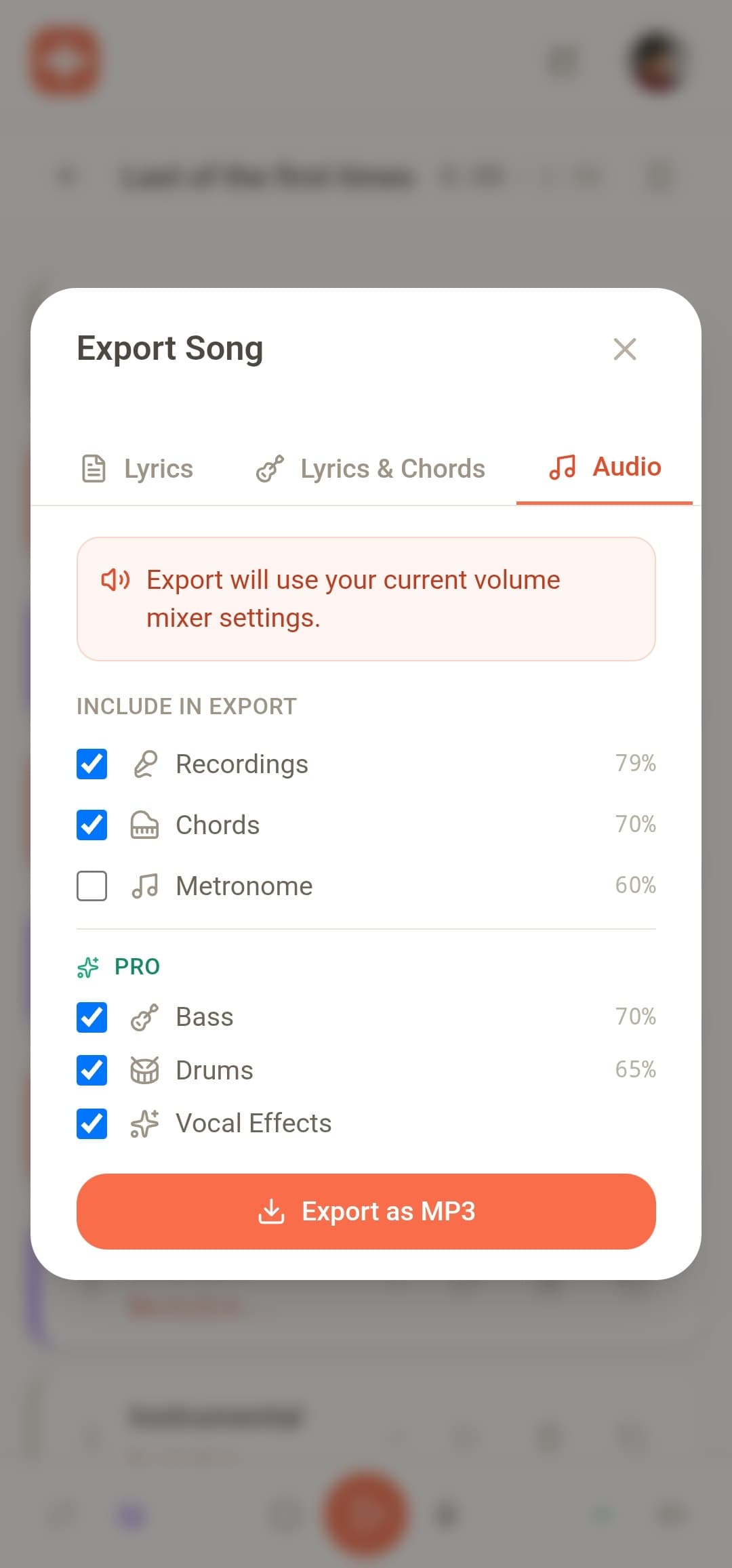Click the music note icon beside Metronome
This screenshot has width=732, height=1568.
tap(146, 885)
